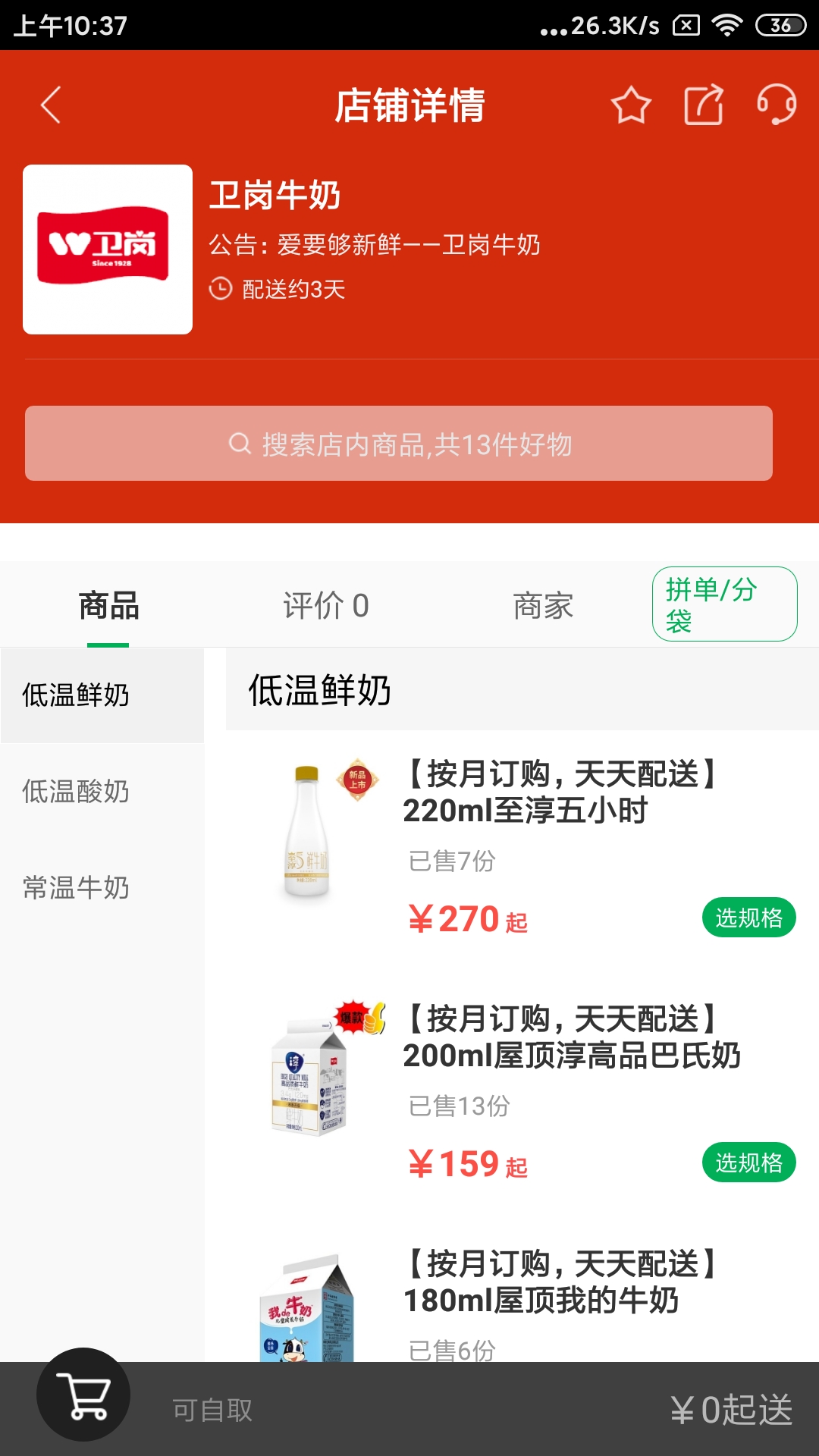Image resolution: width=819 pixels, height=1456 pixels.
Task: Open the 拼单/分袋 option
Action: (x=724, y=604)
